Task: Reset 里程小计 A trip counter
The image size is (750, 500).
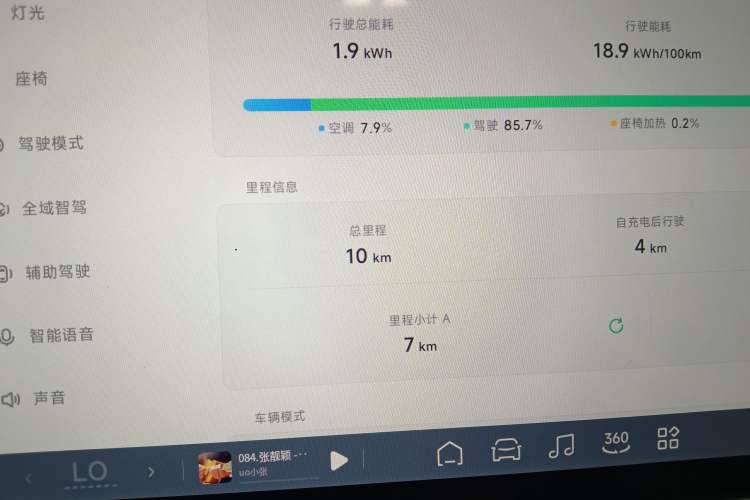Action: click(x=616, y=326)
